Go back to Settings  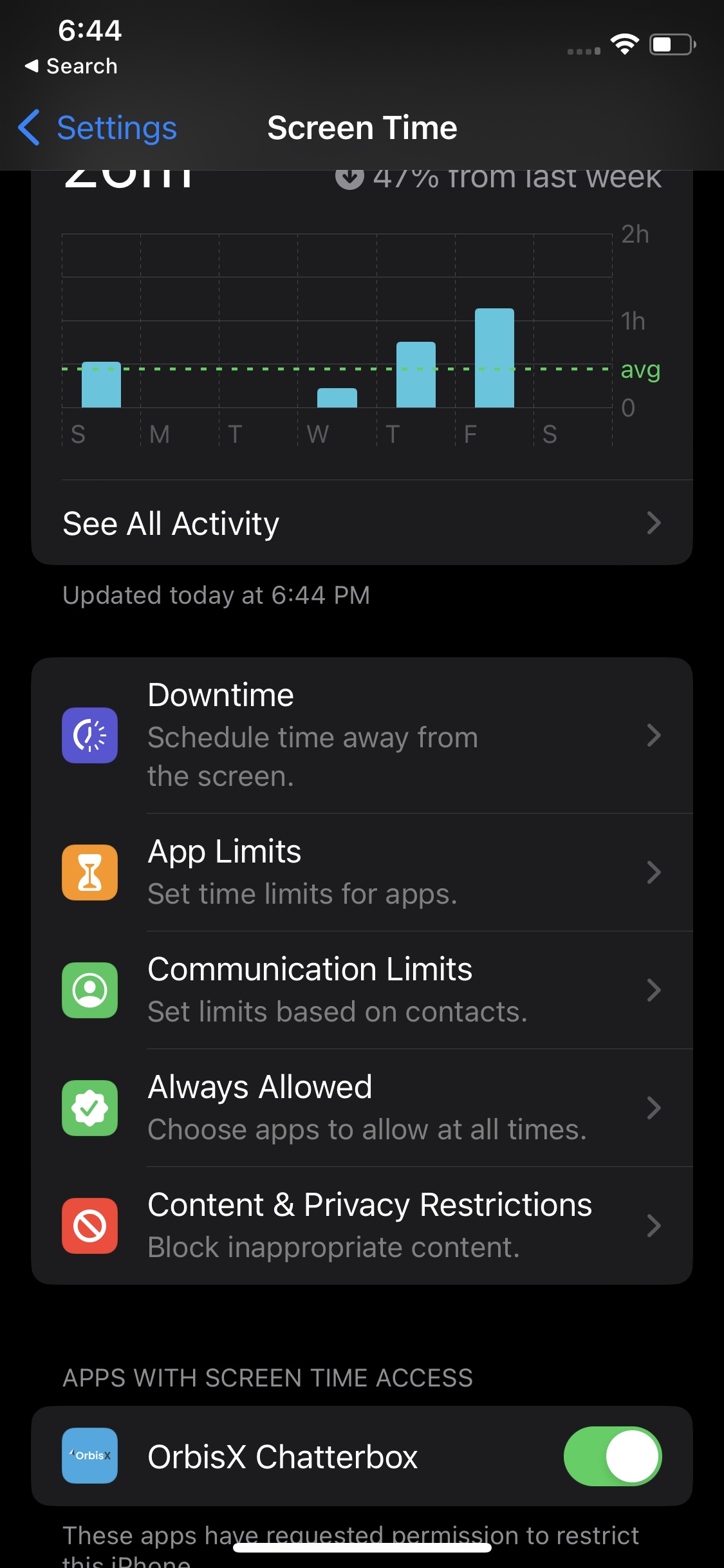click(x=98, y=127)
